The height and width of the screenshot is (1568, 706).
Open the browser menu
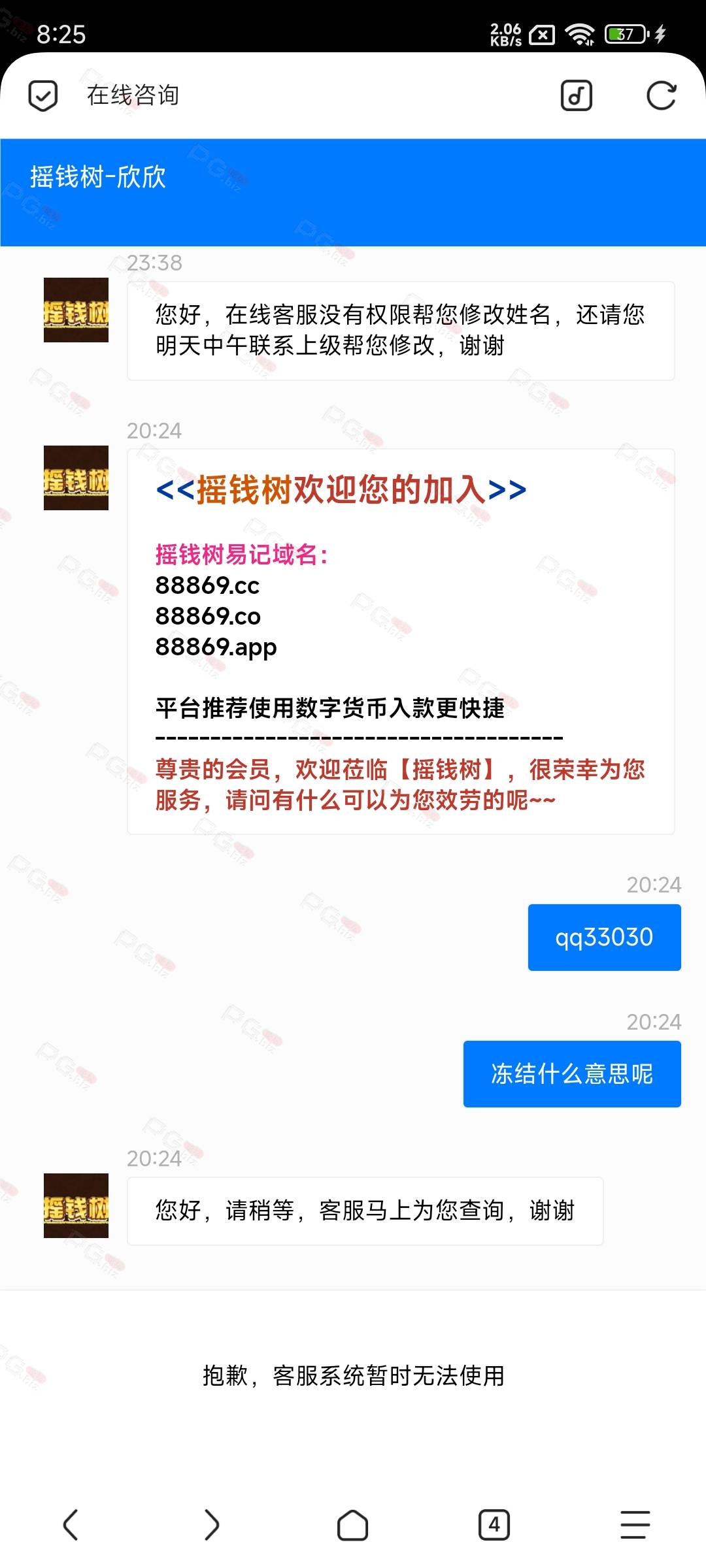(635, 1525)
